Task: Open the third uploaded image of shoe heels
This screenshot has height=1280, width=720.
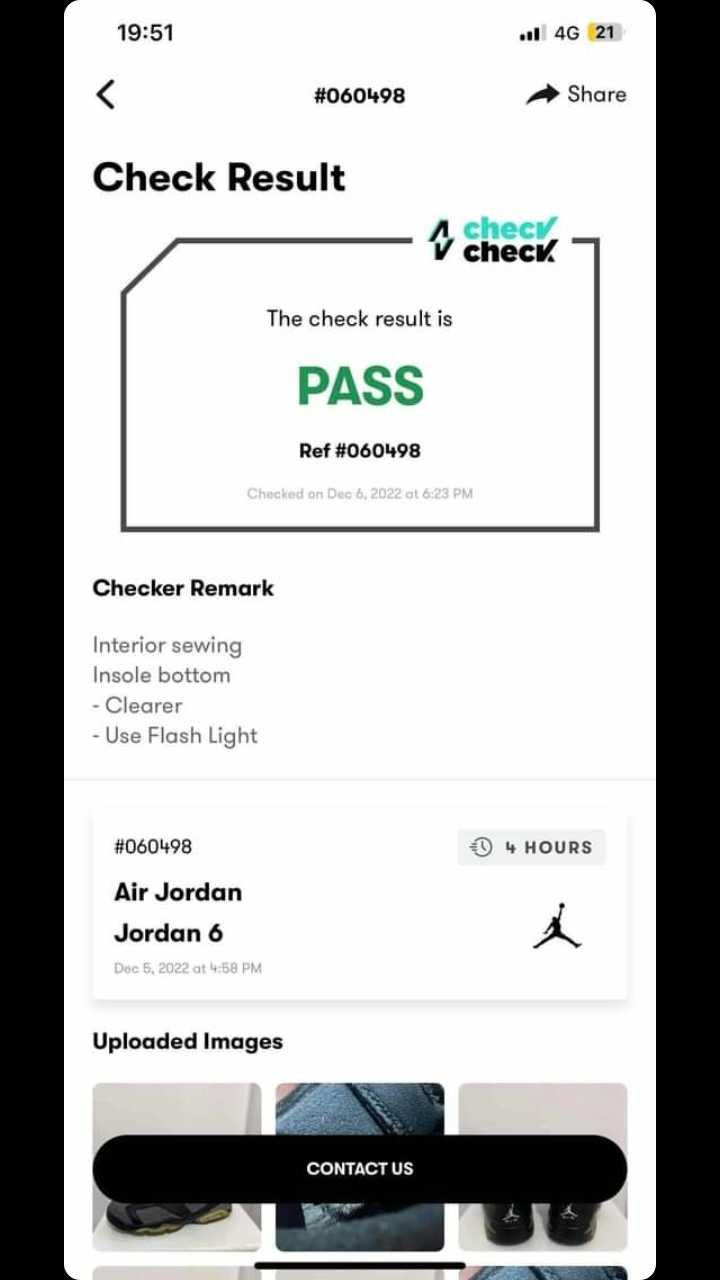Action: [543, 1108]
